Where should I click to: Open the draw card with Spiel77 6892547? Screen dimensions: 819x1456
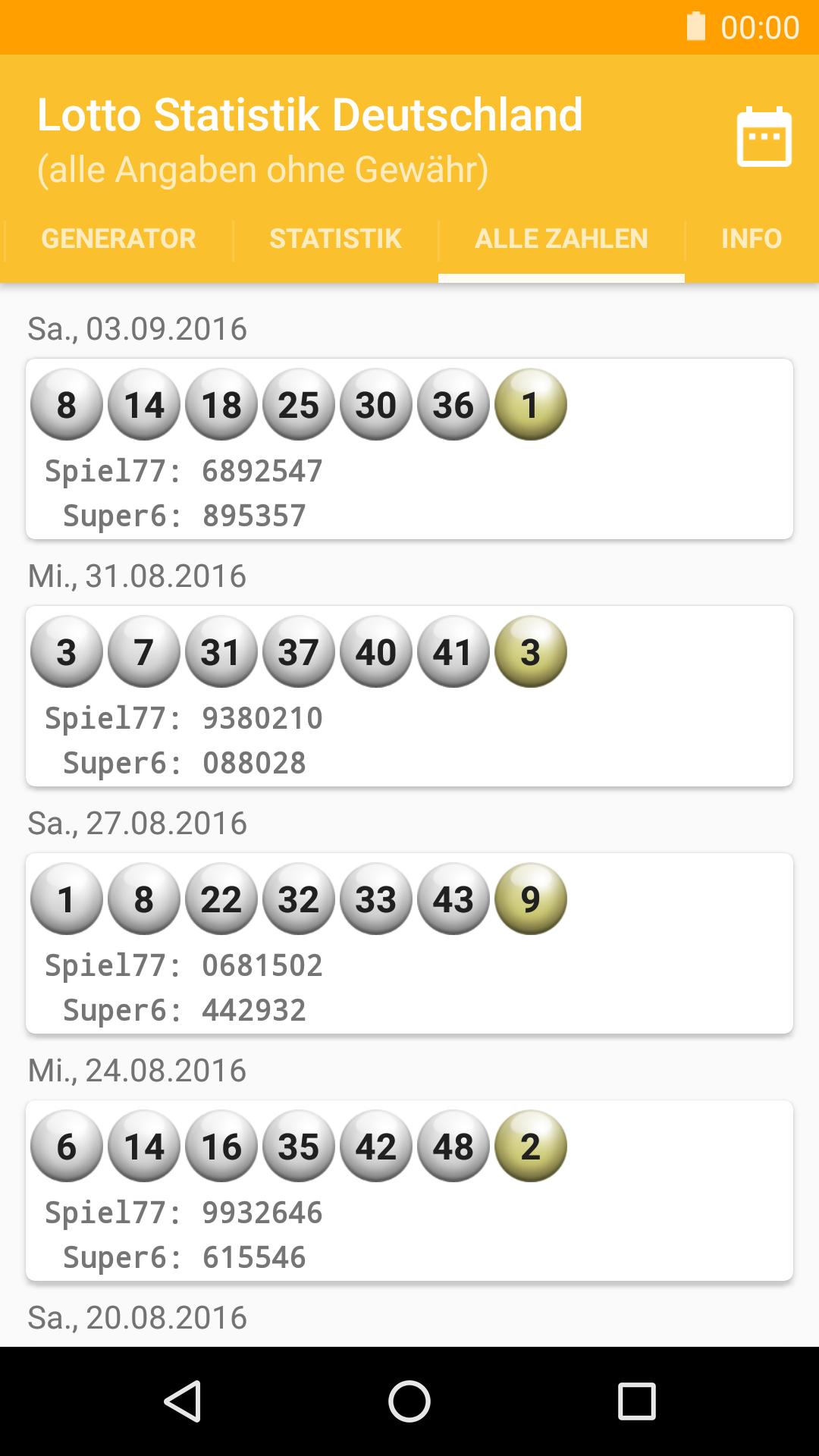pyautogui.click(x=409, y=449)
